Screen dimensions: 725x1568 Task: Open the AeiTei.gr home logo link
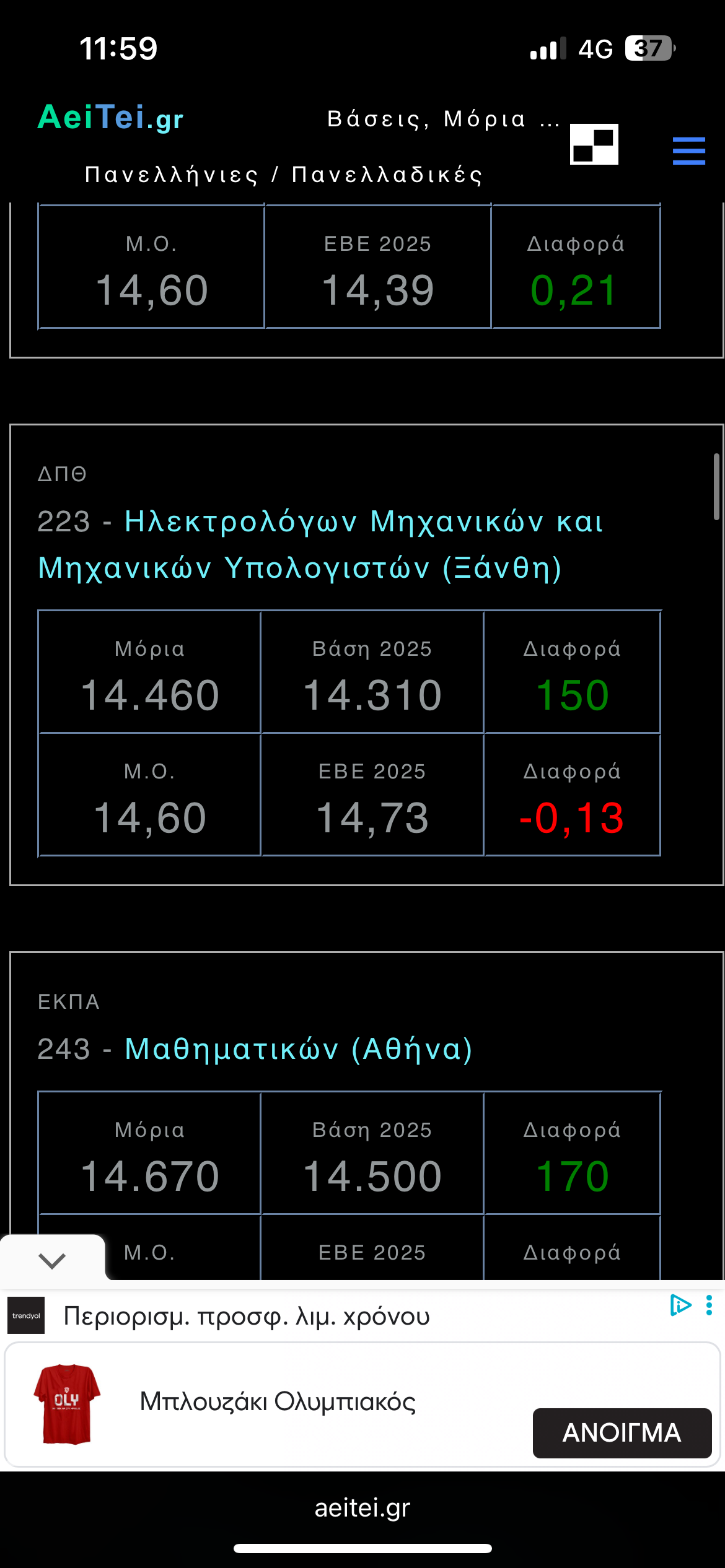[x=110, y=118]
